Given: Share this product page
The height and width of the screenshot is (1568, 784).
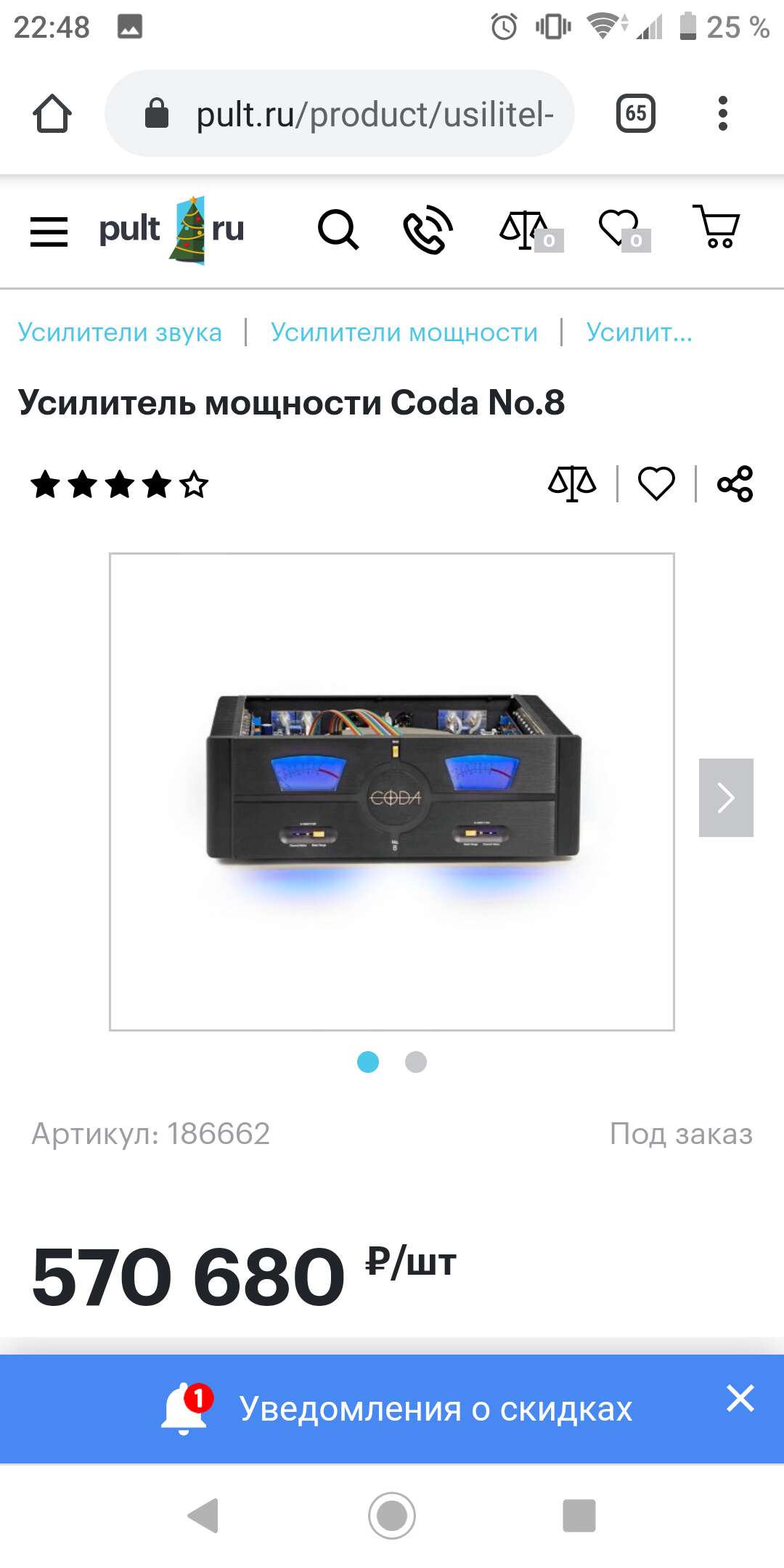Looking at the screenshot, I should [735, 483].
